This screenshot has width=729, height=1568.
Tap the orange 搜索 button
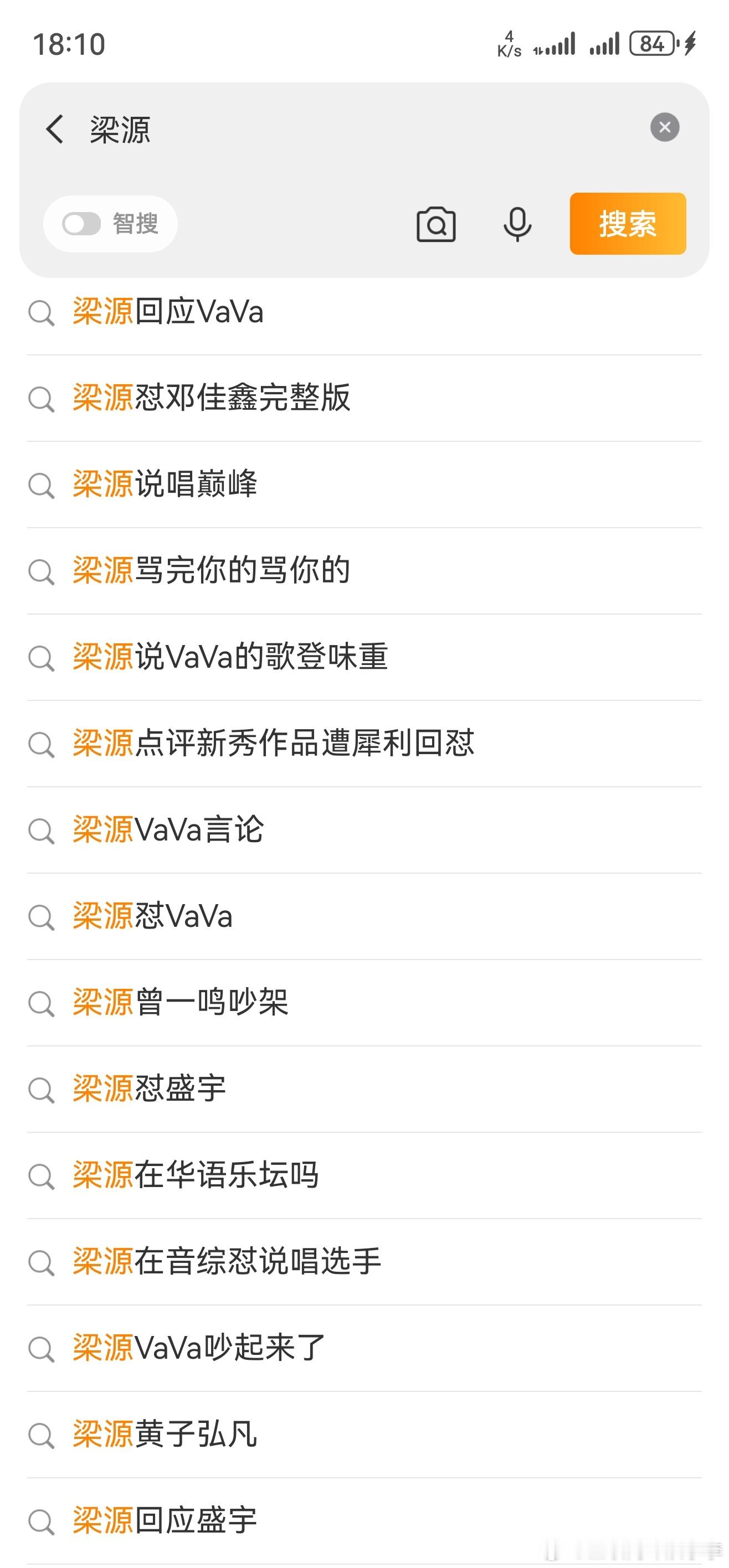(628, 223)
